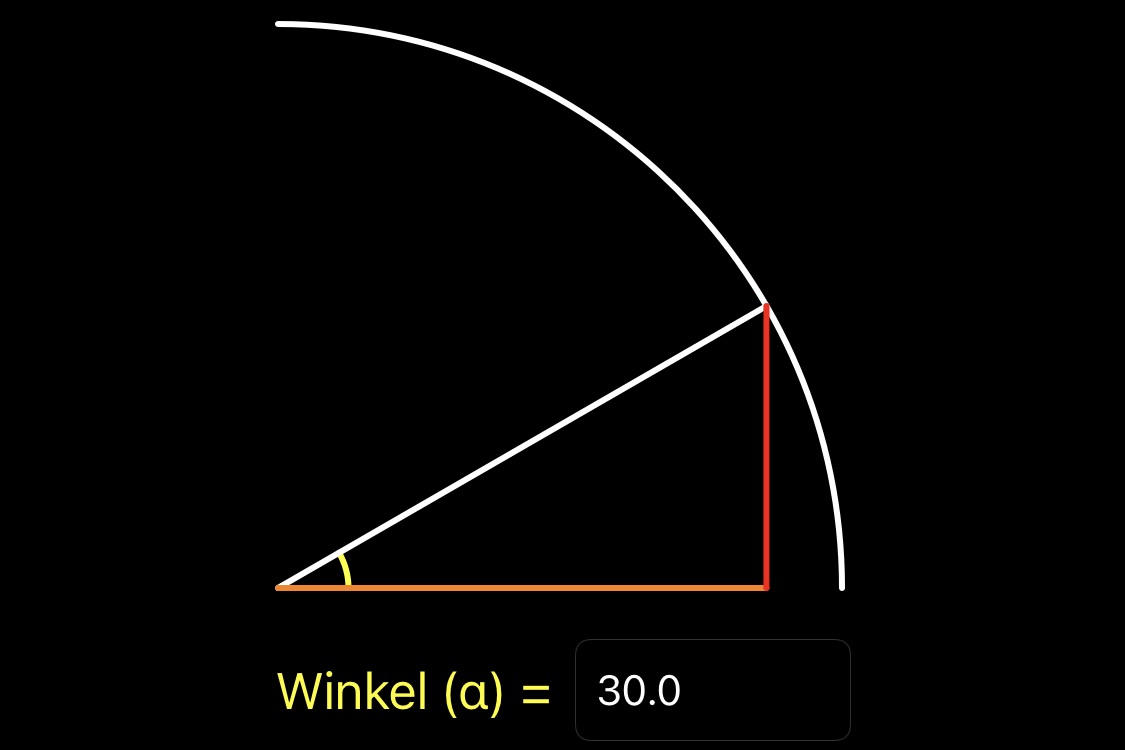Screen dimensions: 1125x750
Task: Tap the angle input field showing 30.0
Action: click(712, 690)
